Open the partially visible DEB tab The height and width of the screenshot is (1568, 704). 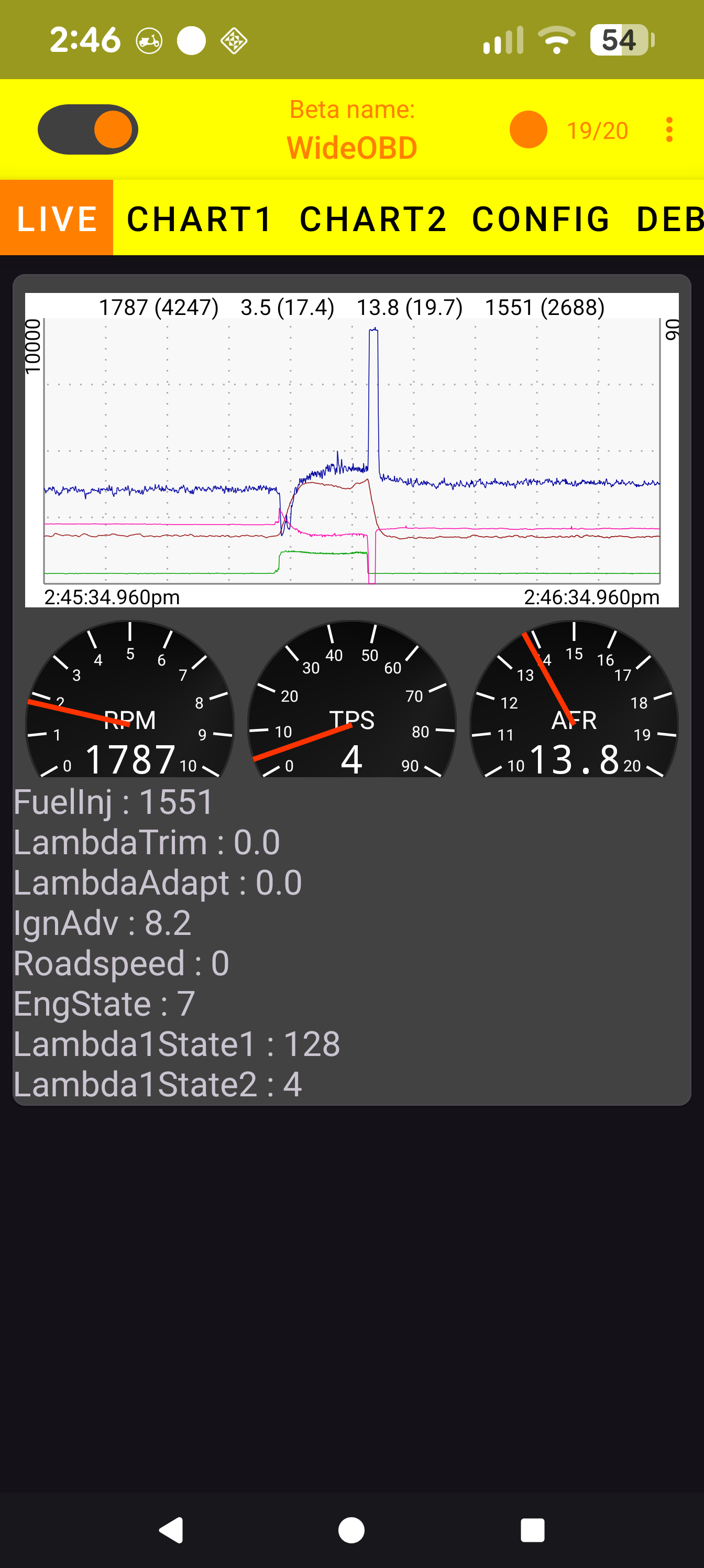667,219
